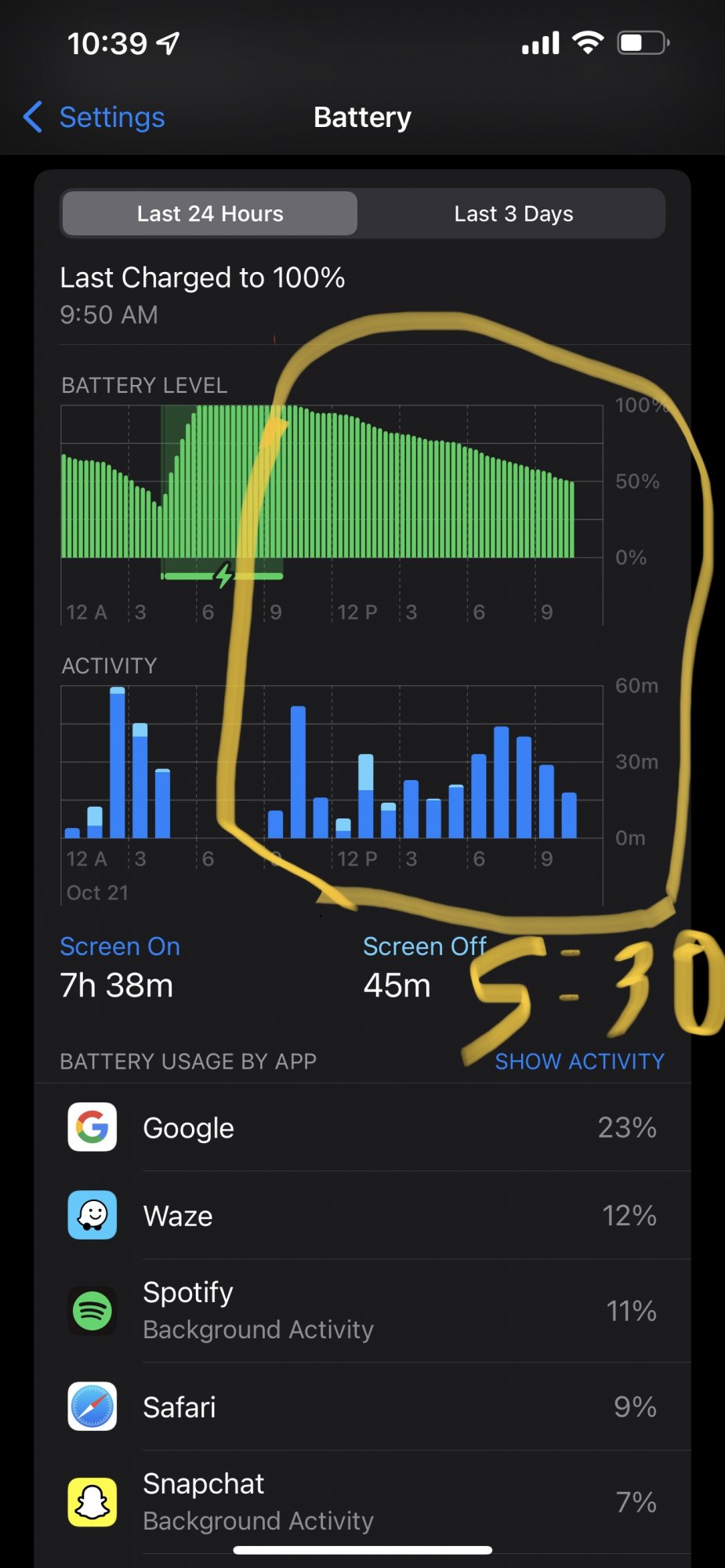Open Google battery usage row
The image size is (725, 1568).
pos(362,1127)
